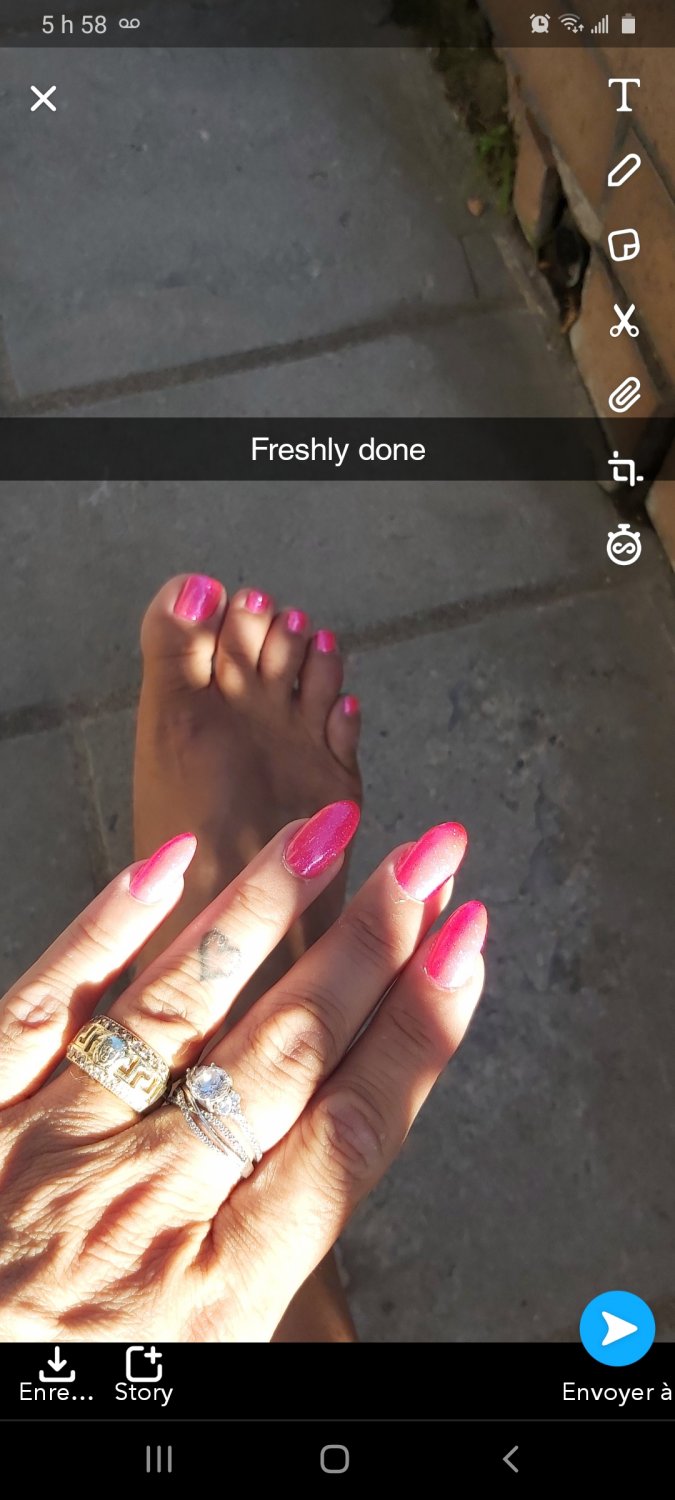The image size is (675, 1500).
Task: Set the snap timer duration
Action: click(624, 545)
